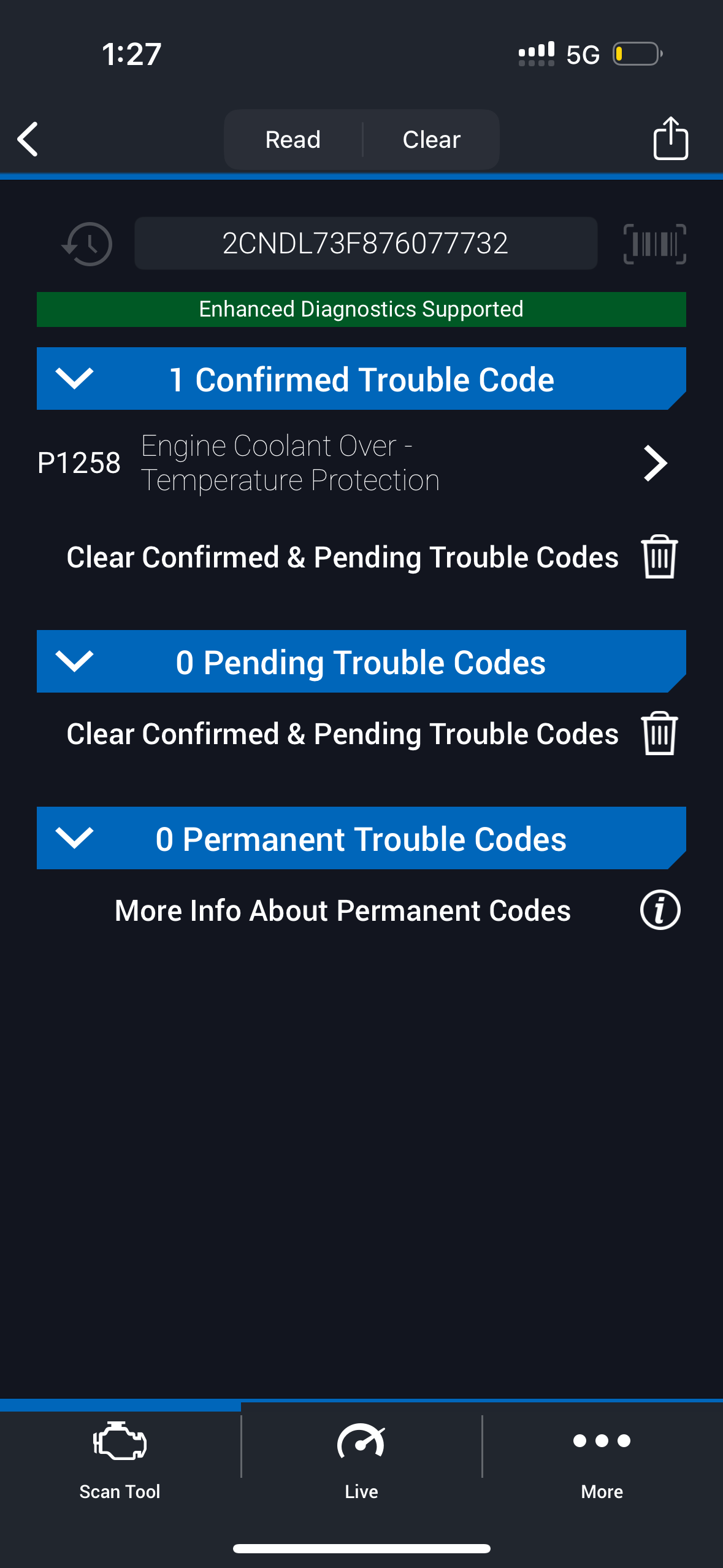723x1568 pixels.
Task: Switch to the Scan Tool tab
Action: click(120, 1461)
